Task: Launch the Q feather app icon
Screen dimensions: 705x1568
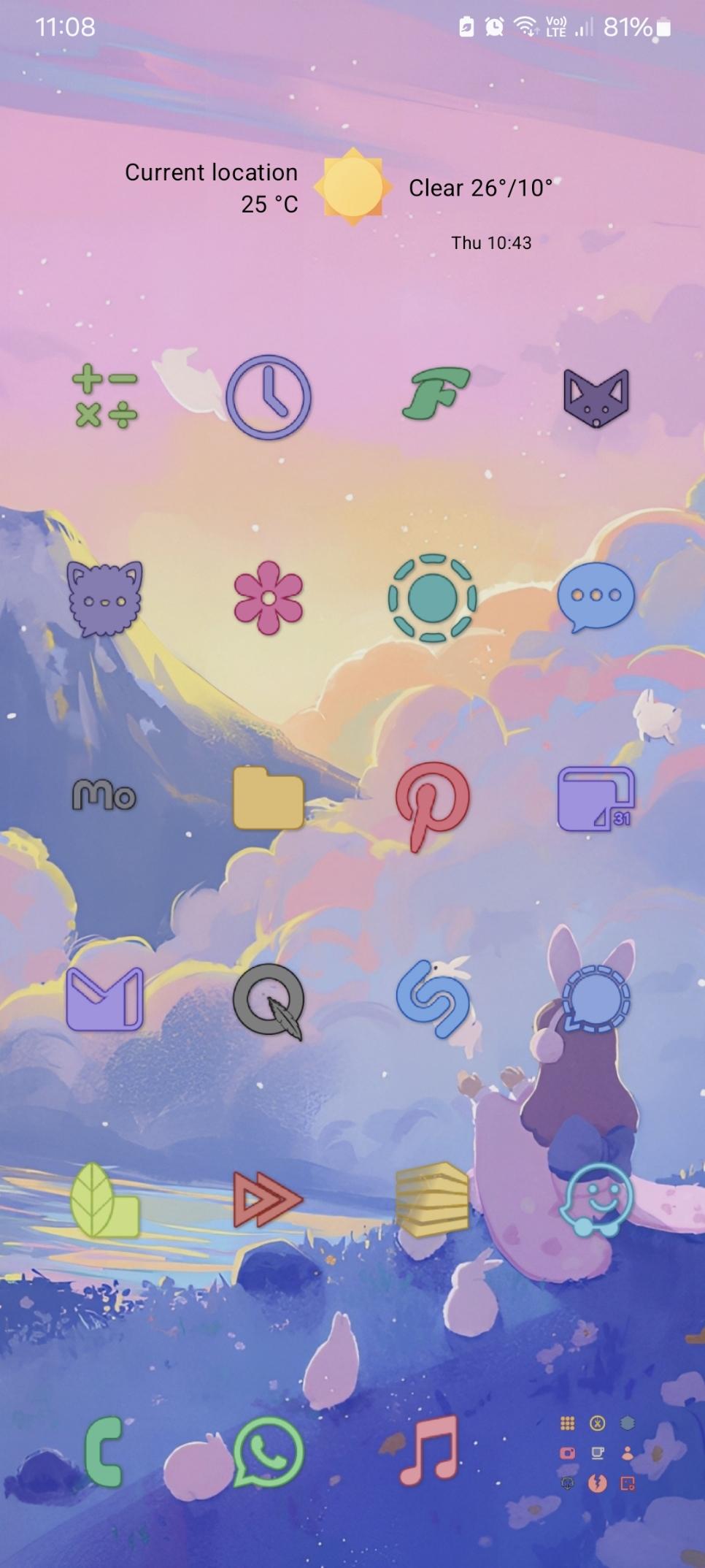Action: click(269, 1001)
